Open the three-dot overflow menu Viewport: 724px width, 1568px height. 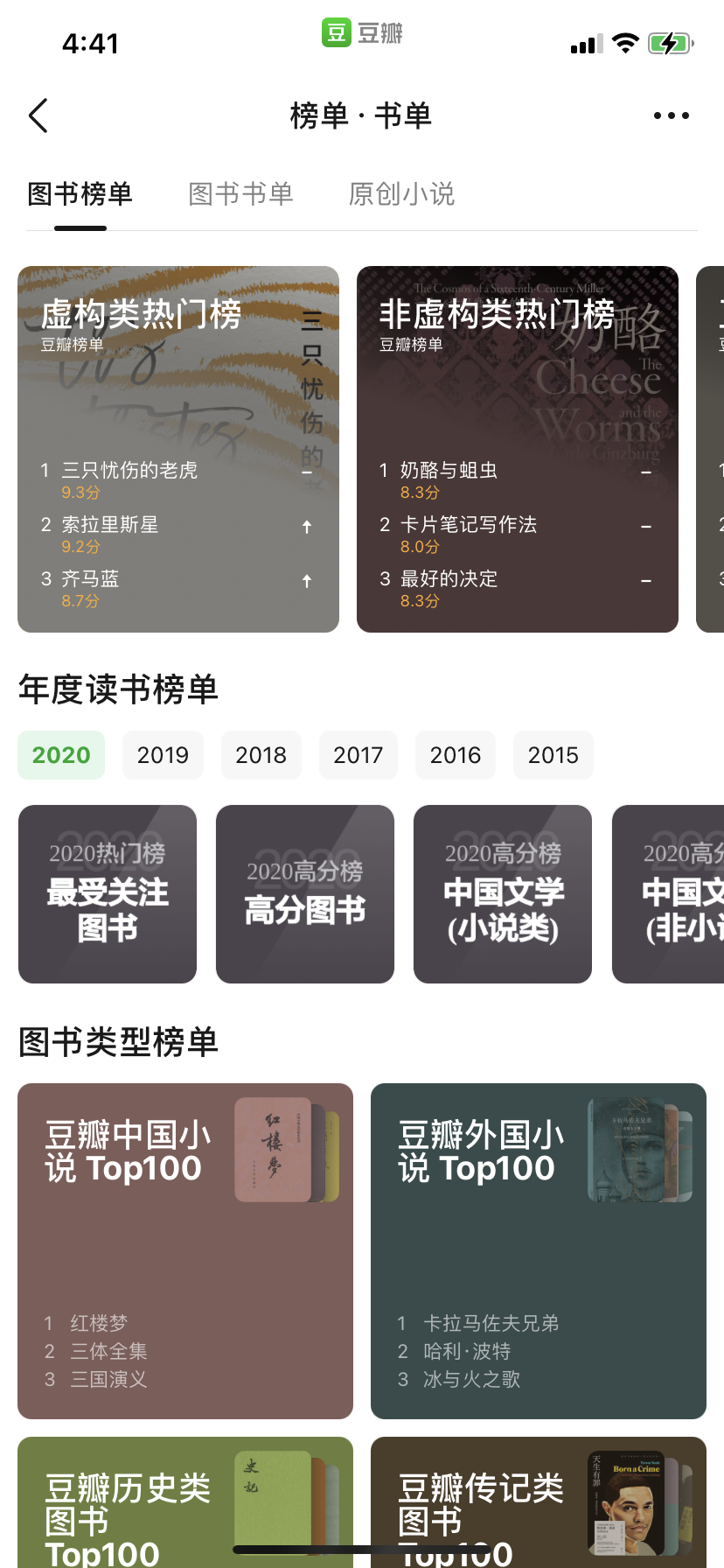tap(671, 115)
